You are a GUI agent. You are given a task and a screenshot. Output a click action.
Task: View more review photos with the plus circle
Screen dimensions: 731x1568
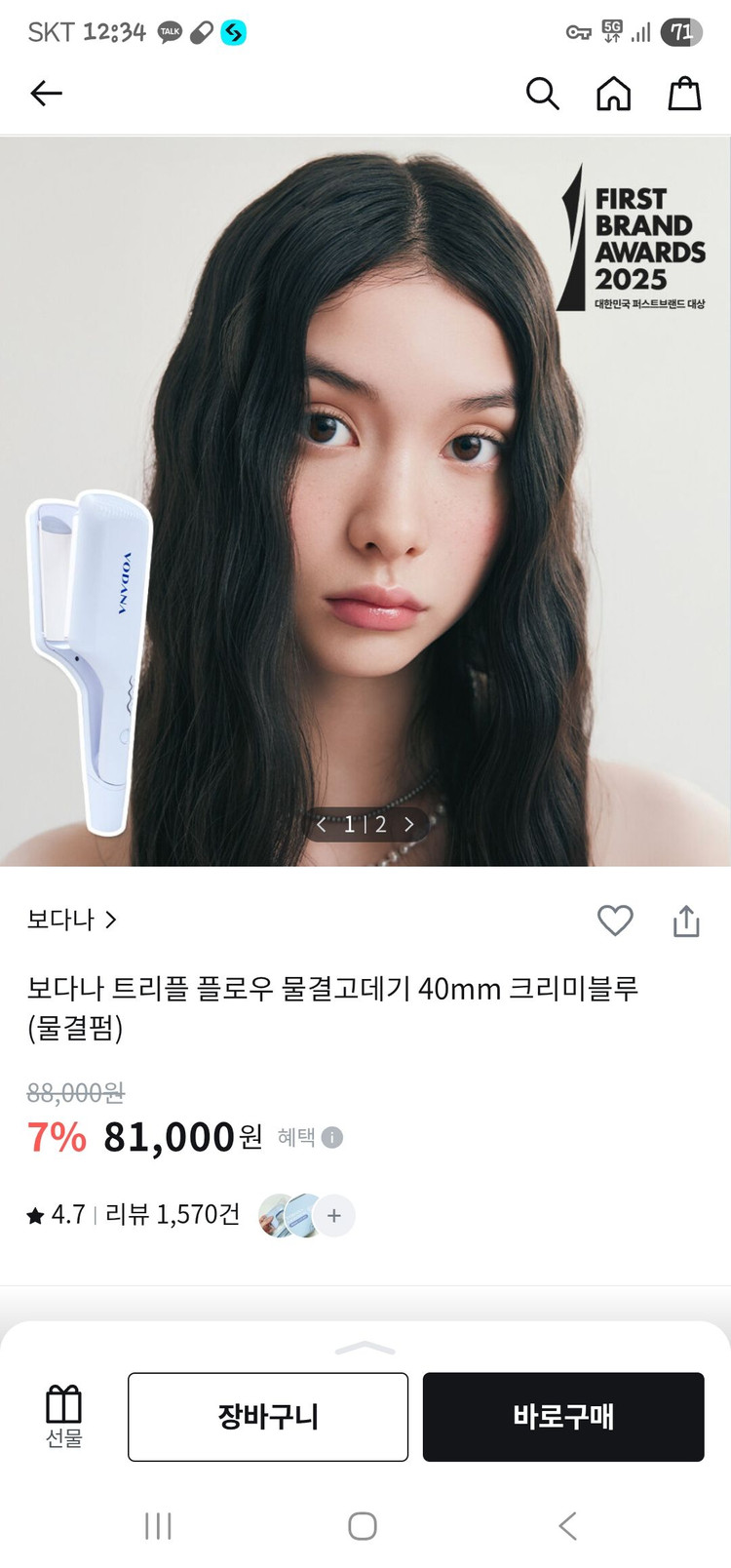pyautogui.click(x=334, y=1215)
